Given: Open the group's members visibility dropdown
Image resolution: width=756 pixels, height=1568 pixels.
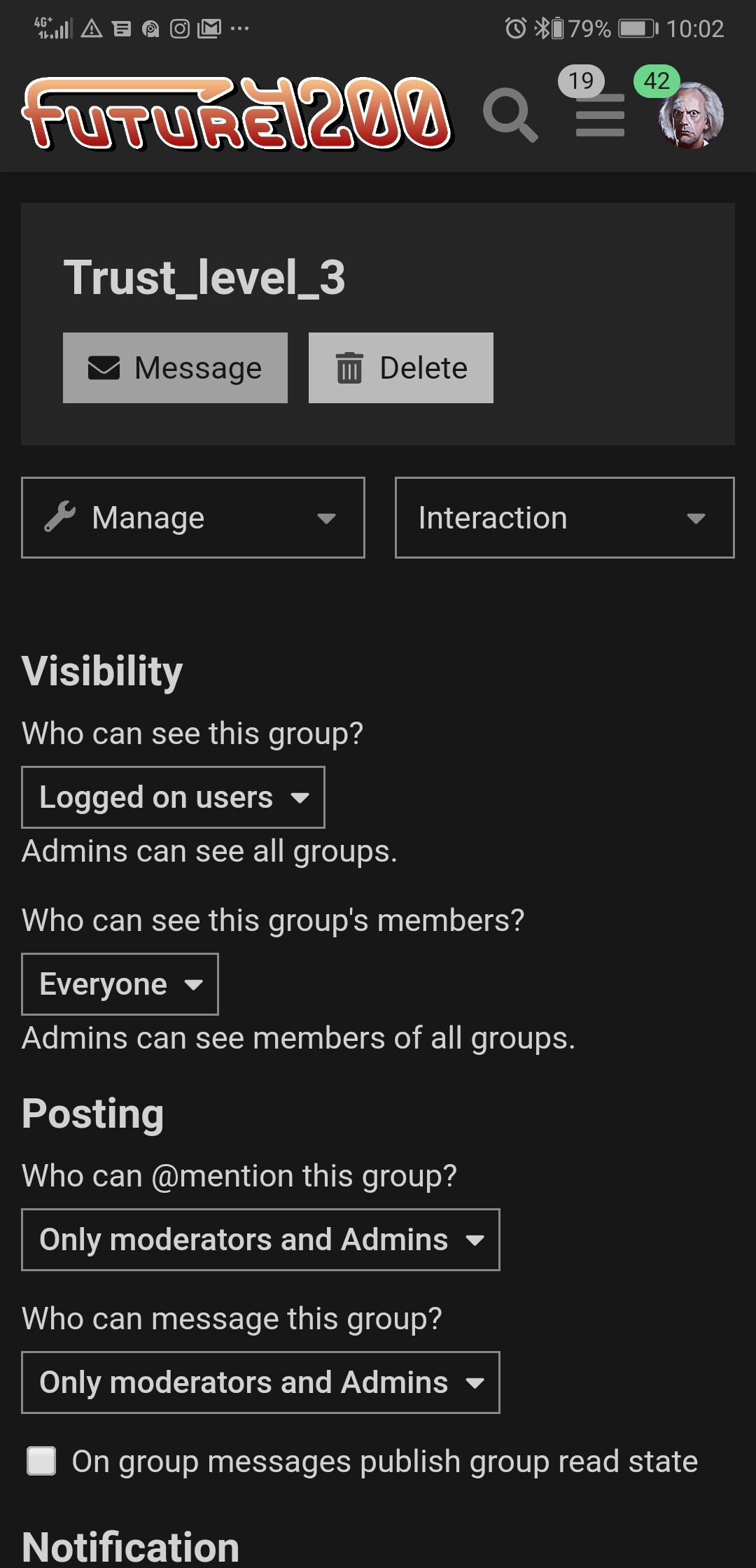Looking at the screenshot, I should pos(120,984).
